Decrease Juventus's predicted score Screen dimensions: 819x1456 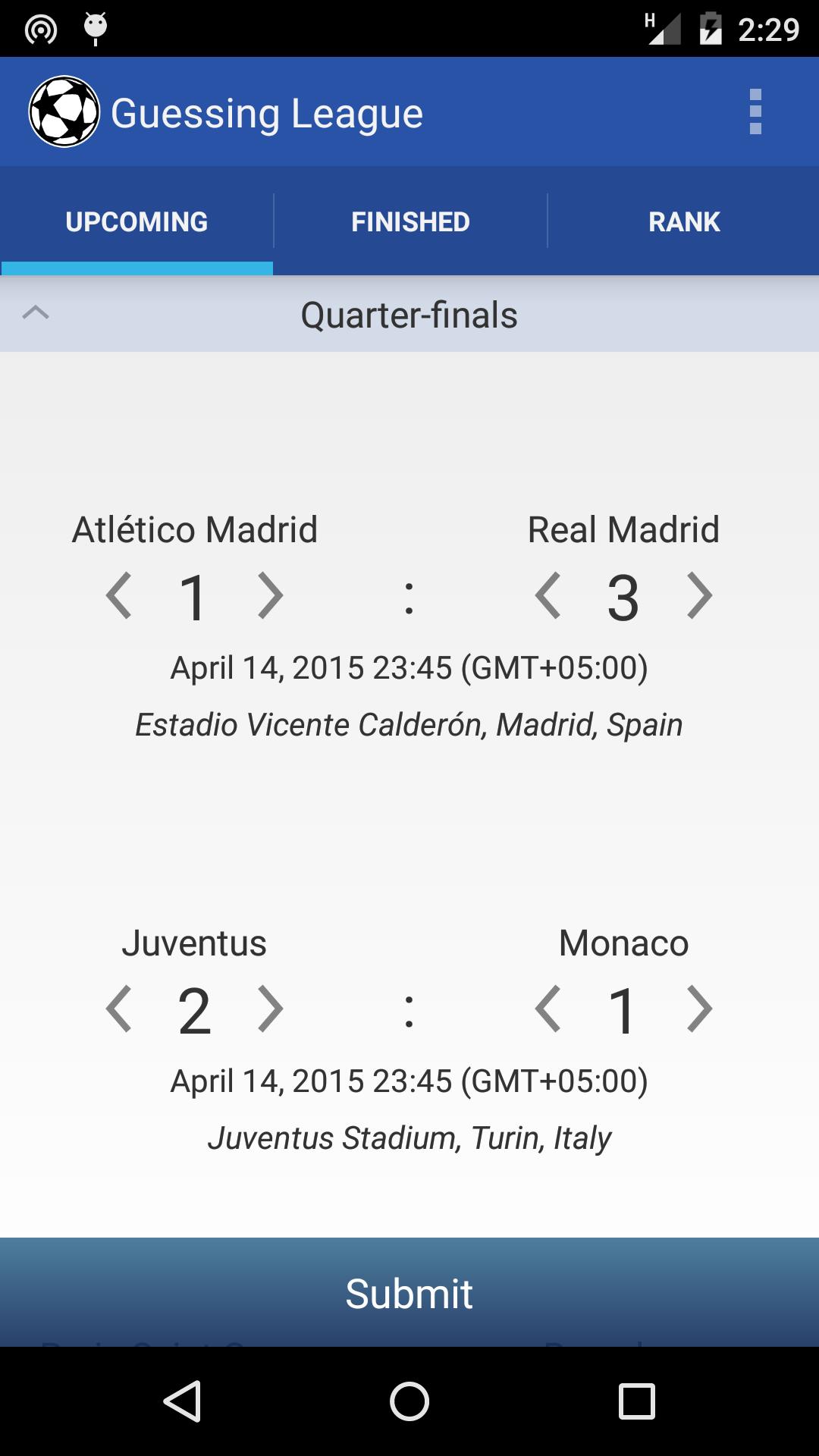pyautogui.click(x=119, y=1009)
